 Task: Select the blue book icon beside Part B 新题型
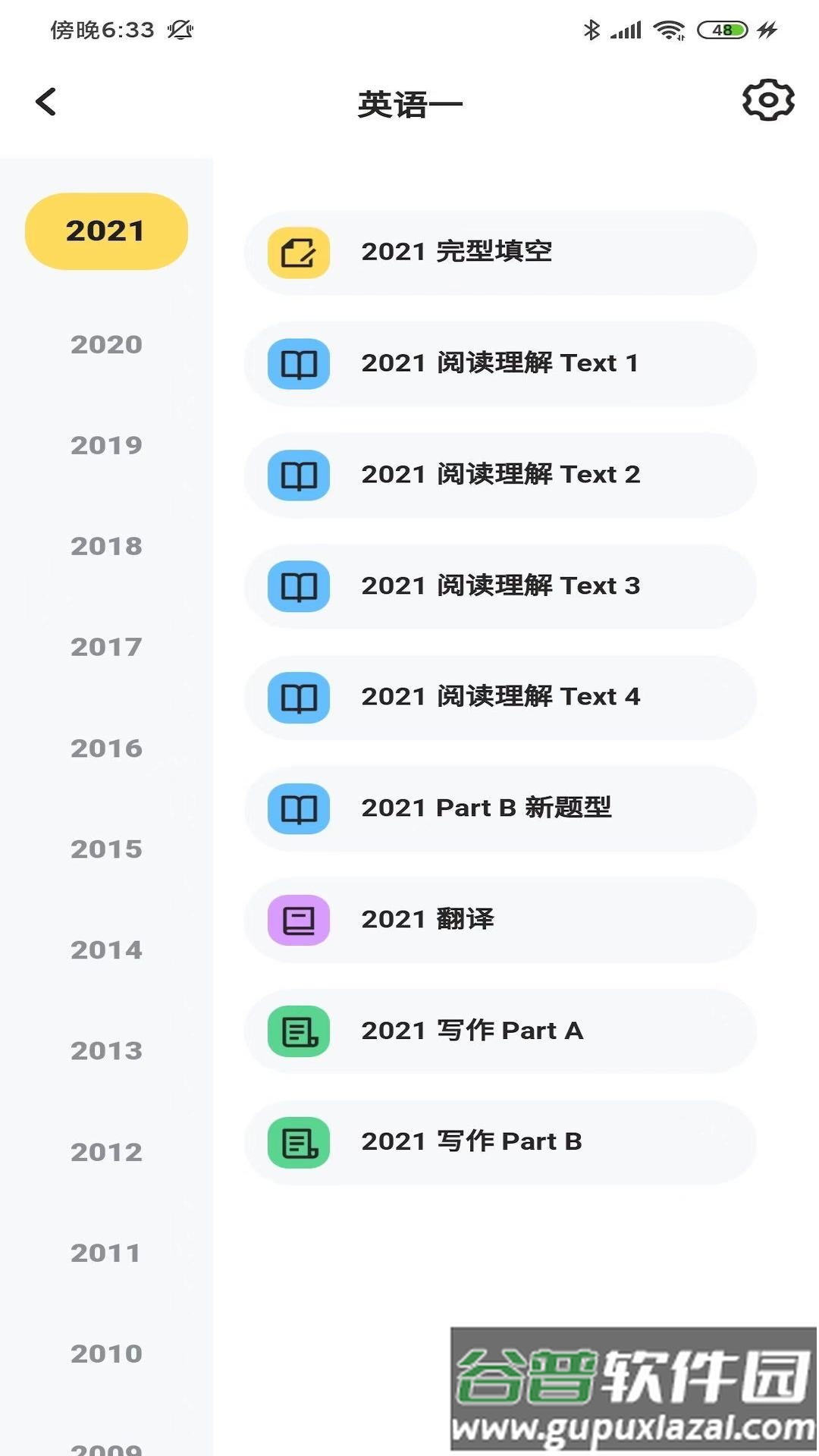297,808
